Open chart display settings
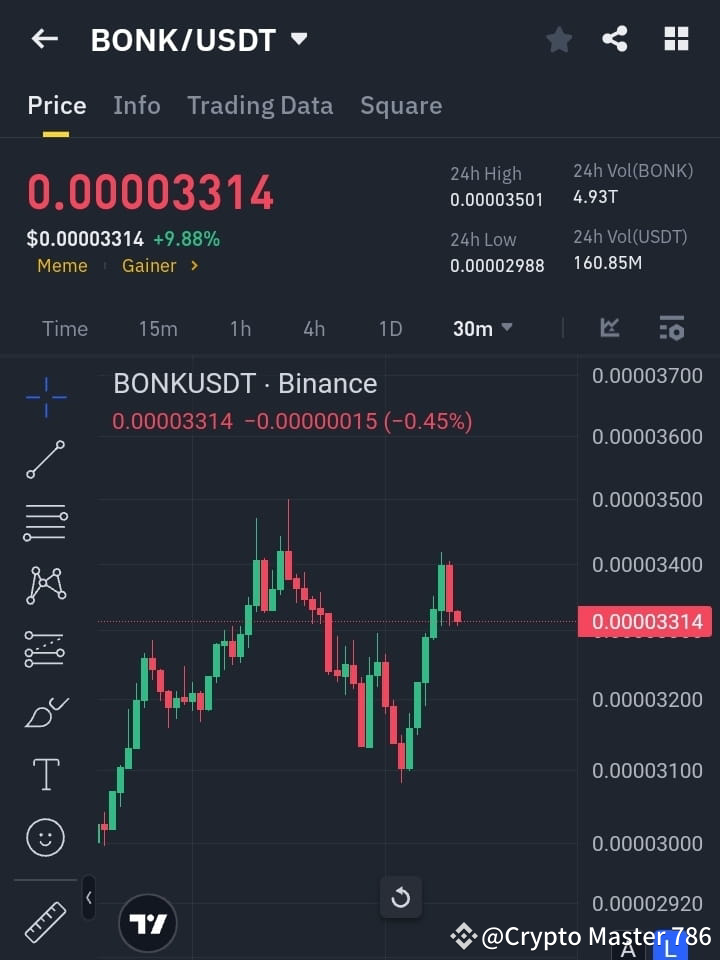This screenshot has height=960, width=720. pyautogui.click(x=671, y=328)
